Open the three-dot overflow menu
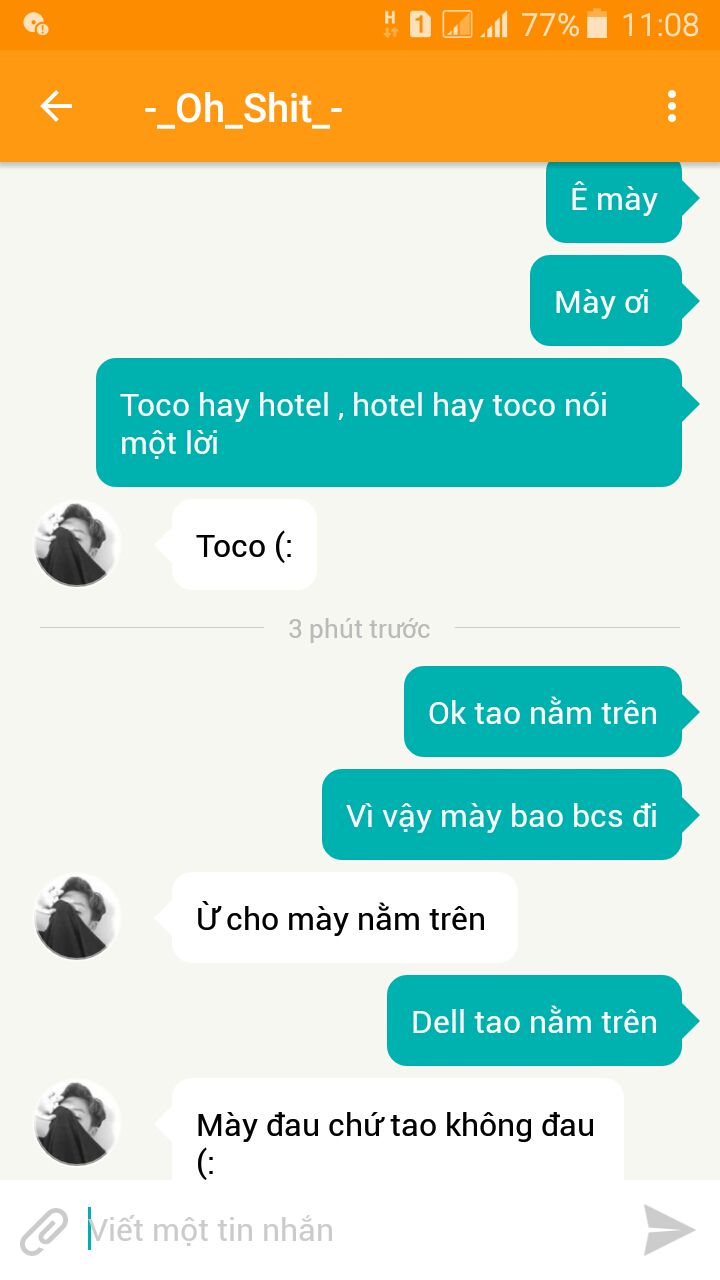The image size is (720, 1280). (671, 107)
